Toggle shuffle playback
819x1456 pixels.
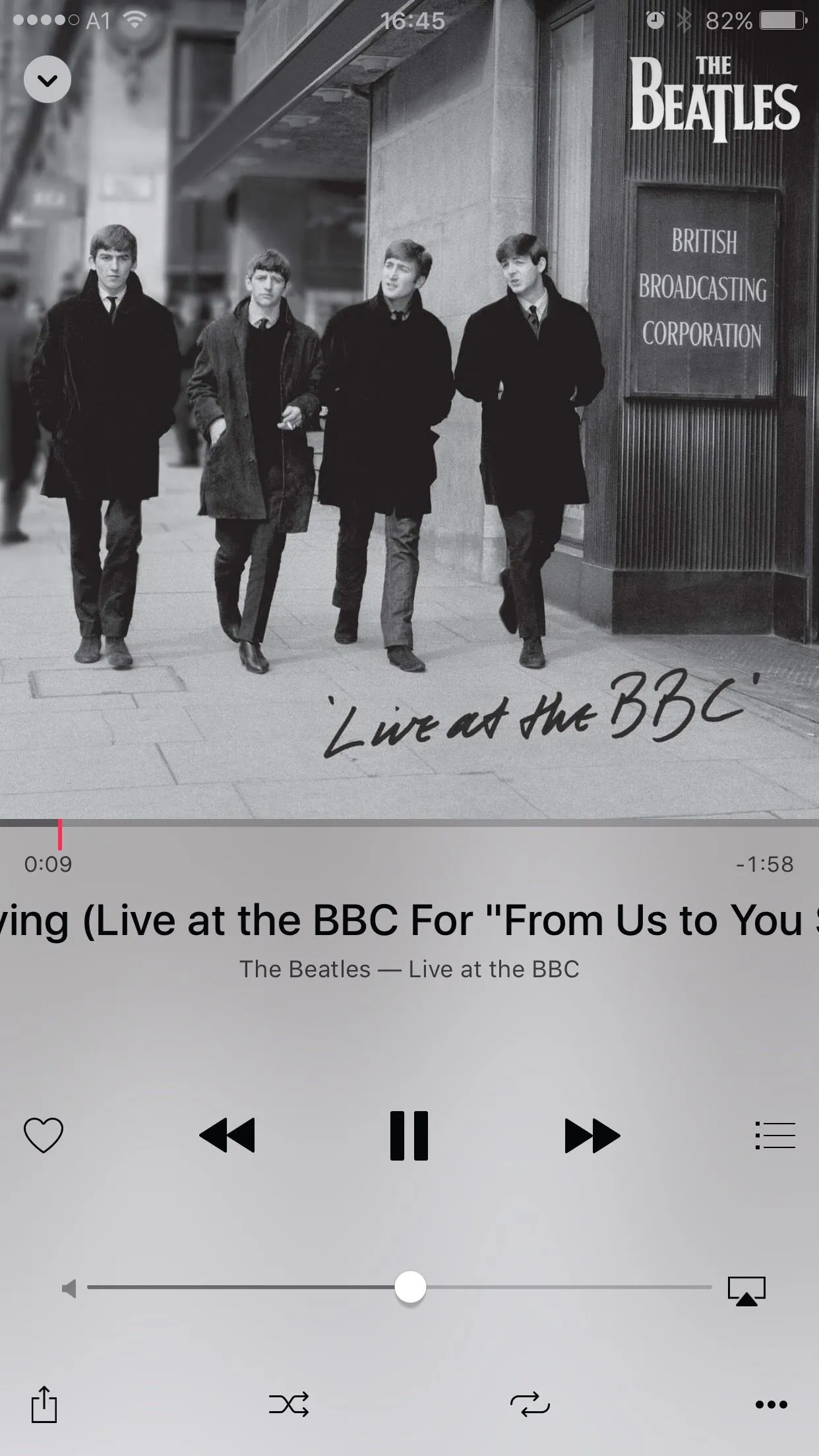(x=289, y=1404)
